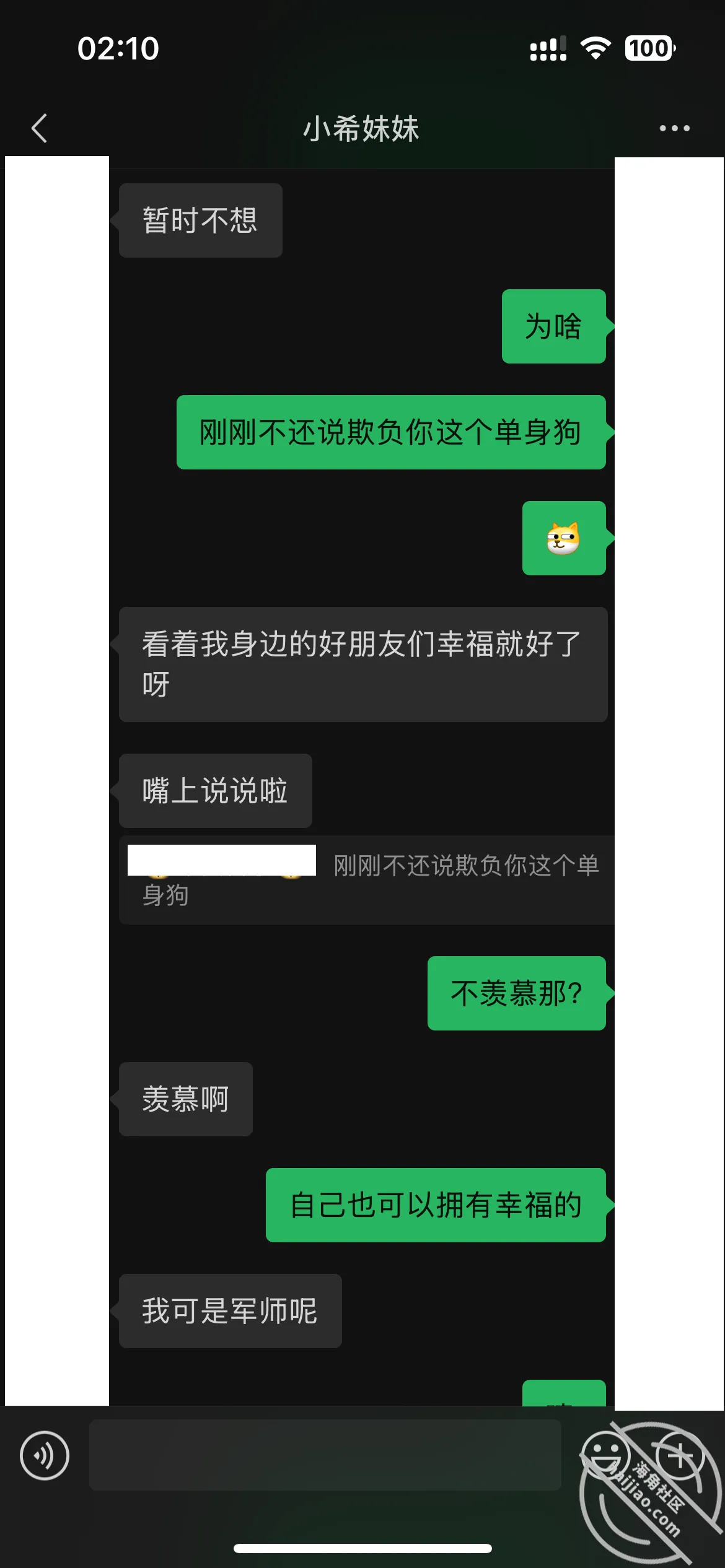This screenshot has width=725, height=1568.
Task: Go back from 小希妹妹 chat
Action: 40,128
